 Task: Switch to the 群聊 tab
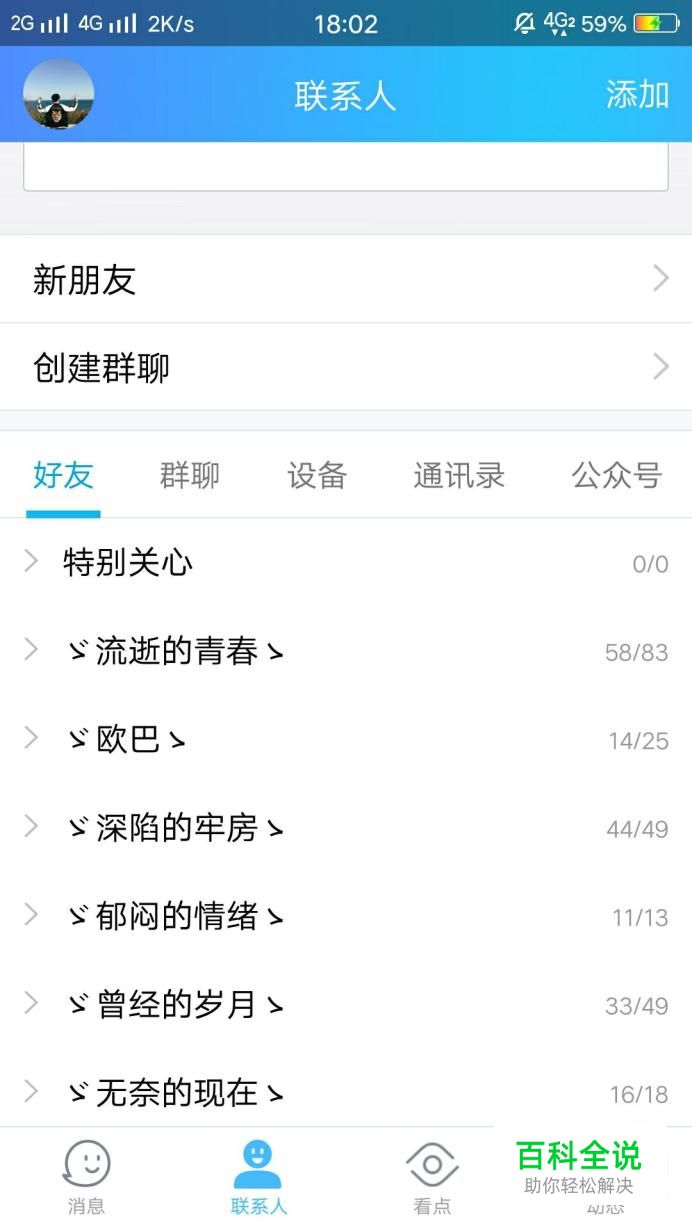[x=190, y=475]
